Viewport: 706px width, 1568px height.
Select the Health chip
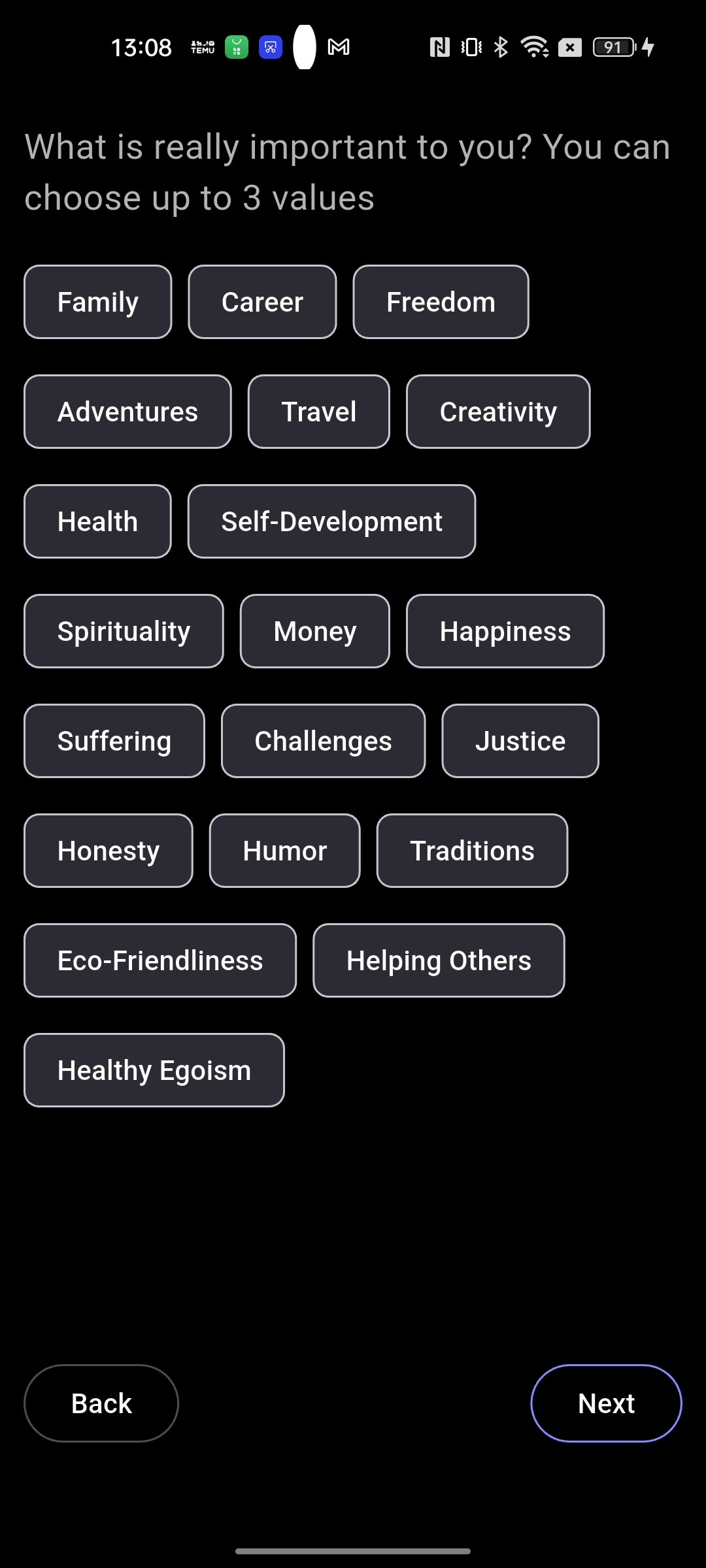point(97,521)
